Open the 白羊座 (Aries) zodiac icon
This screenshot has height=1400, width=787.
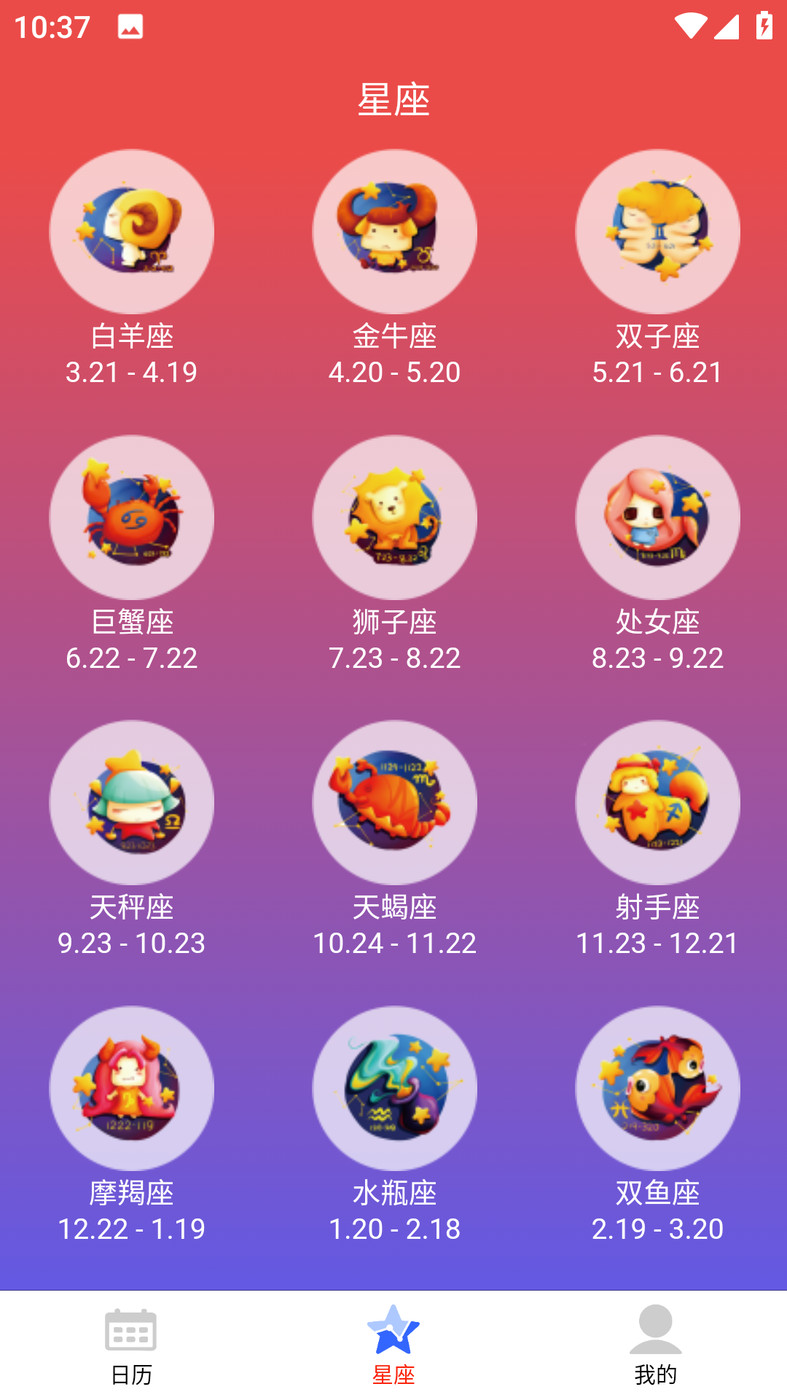tap(131, 231)
